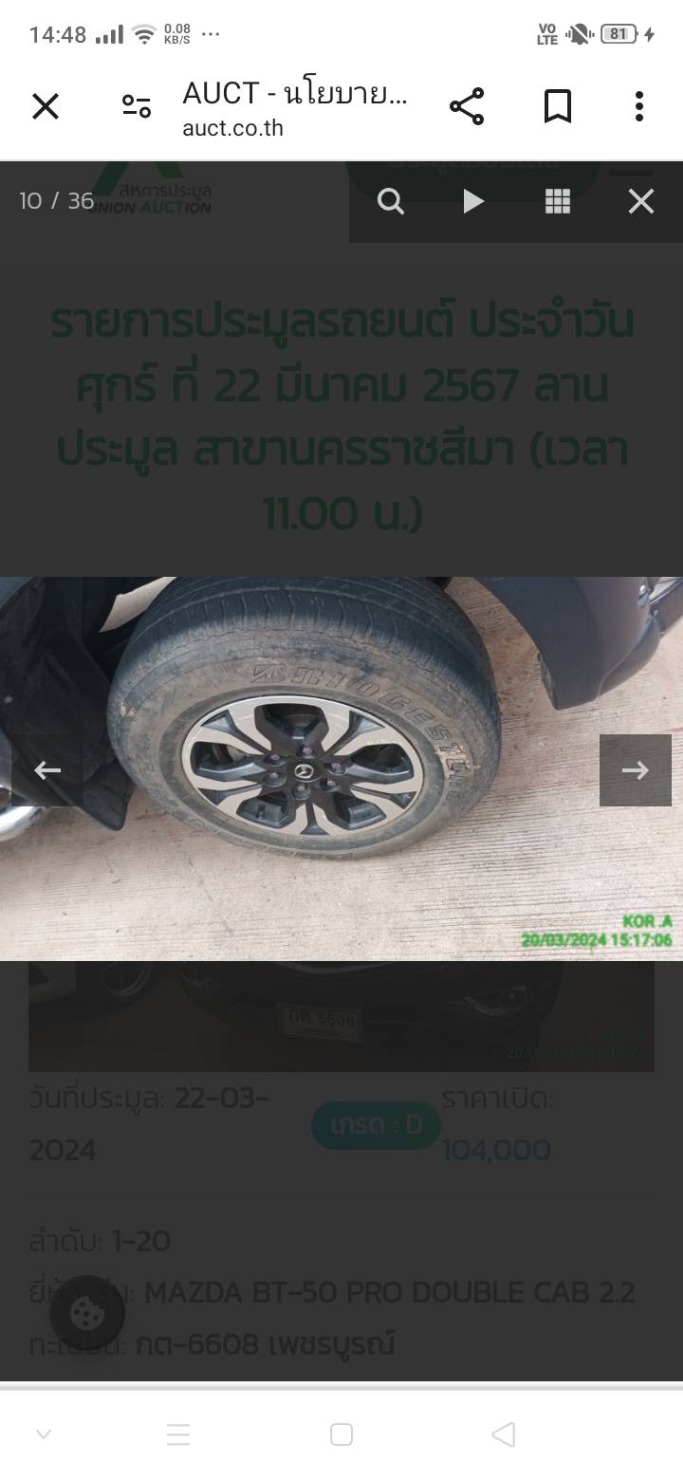Close the browser custom tab

pos(45,107)
